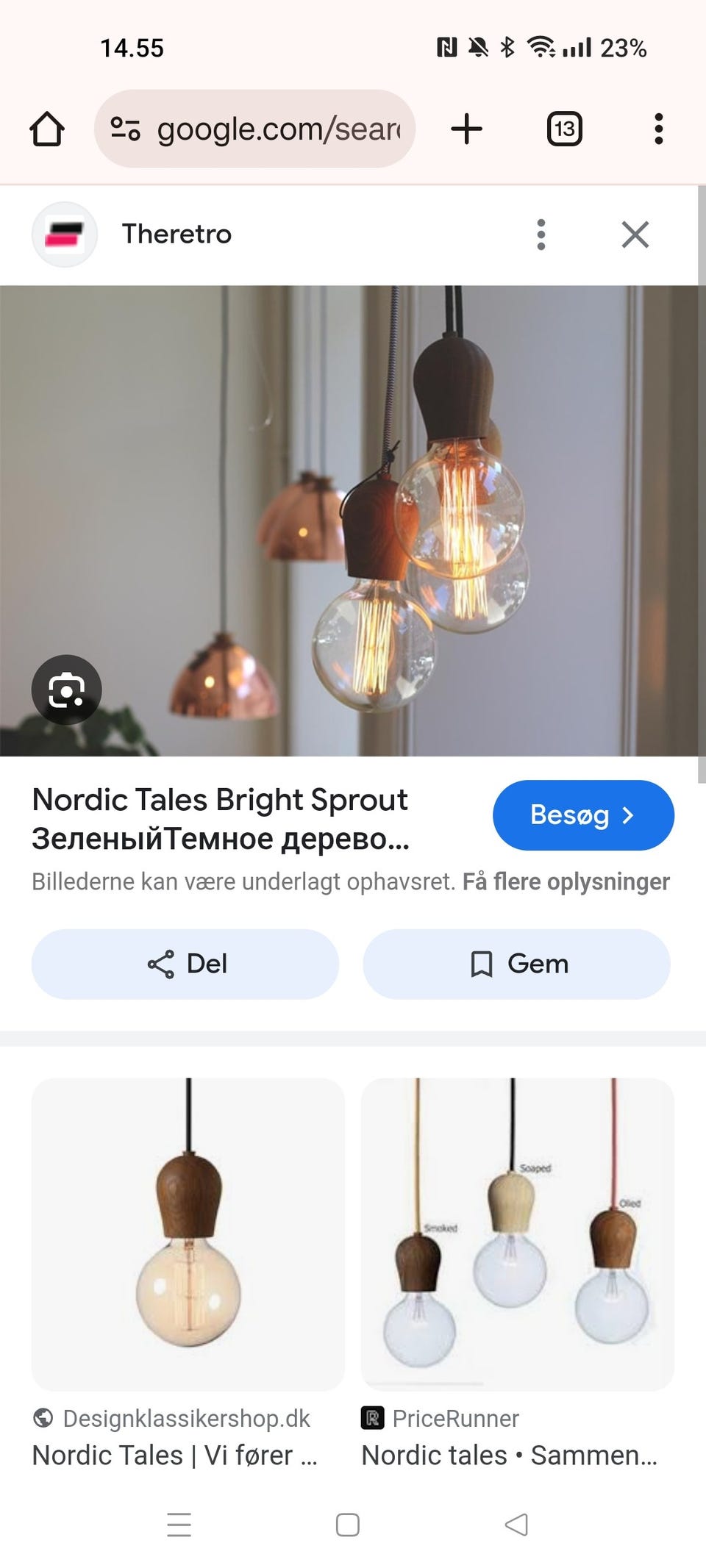Tap the Theretro favicon

[x=65, y=235]
